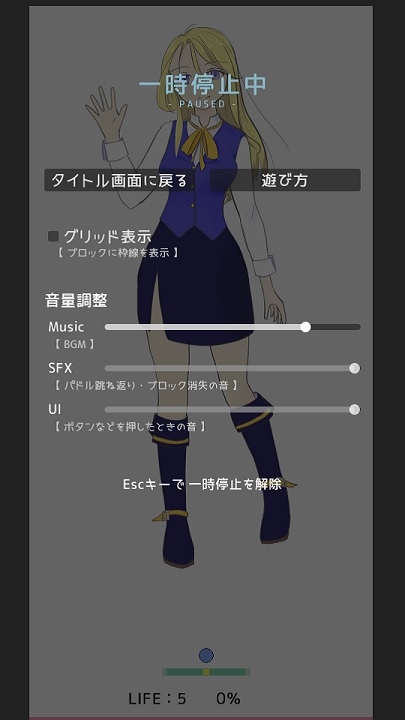The width and height of the screenshot is (405, 720).
Task: Tap the UI volume slider
Action: point(232,410)
